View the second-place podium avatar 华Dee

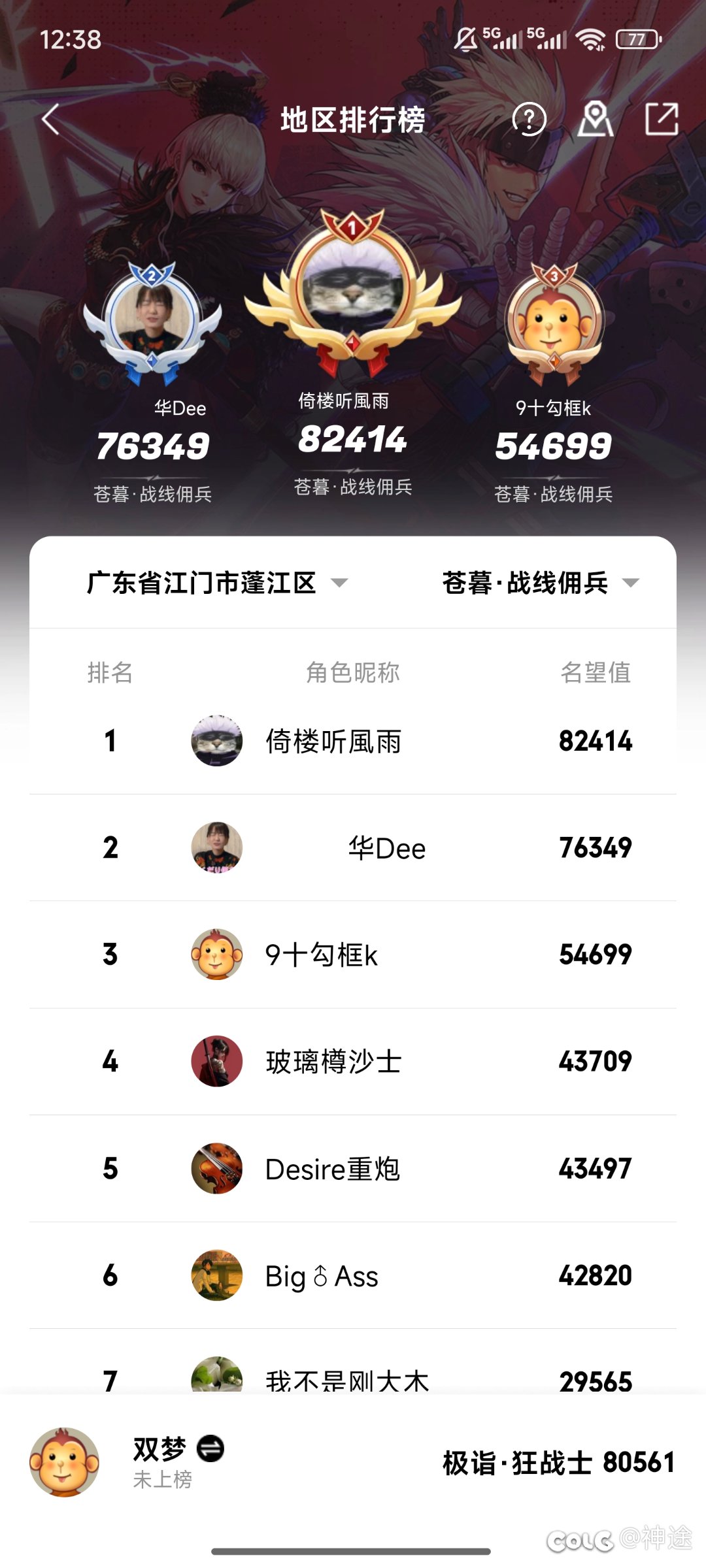(x=152, y=319)
